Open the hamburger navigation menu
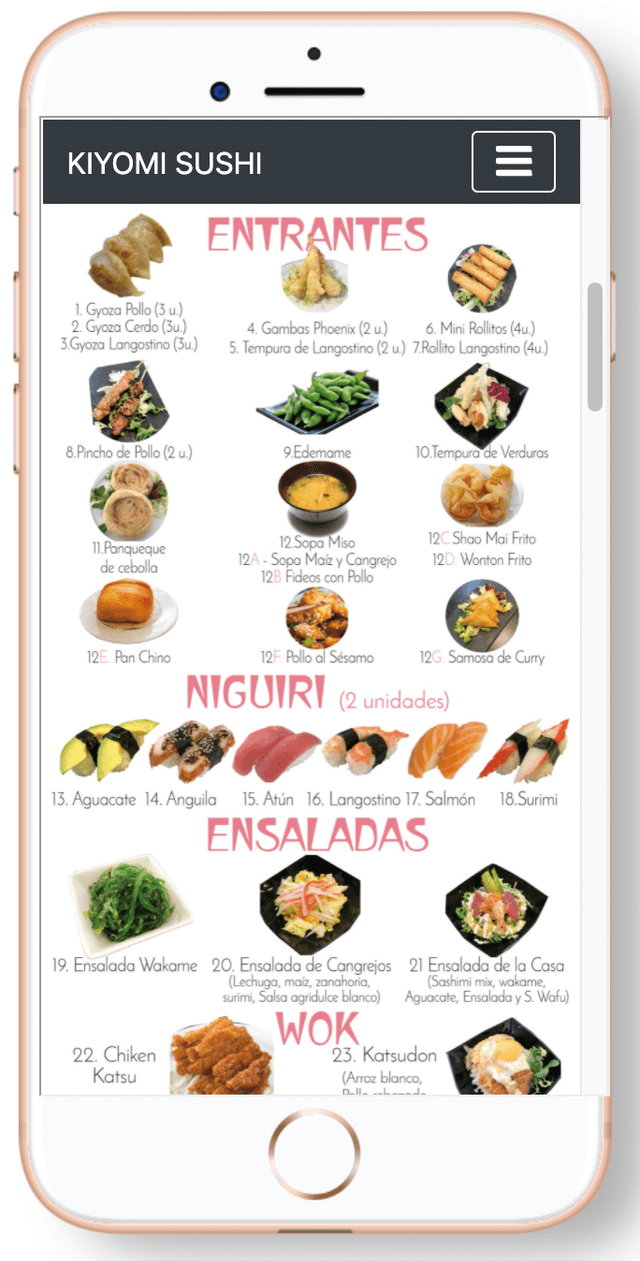Image resolution: width=640 pixels, height=1261 pixels. pyautogui.click(x=513, y=162)
